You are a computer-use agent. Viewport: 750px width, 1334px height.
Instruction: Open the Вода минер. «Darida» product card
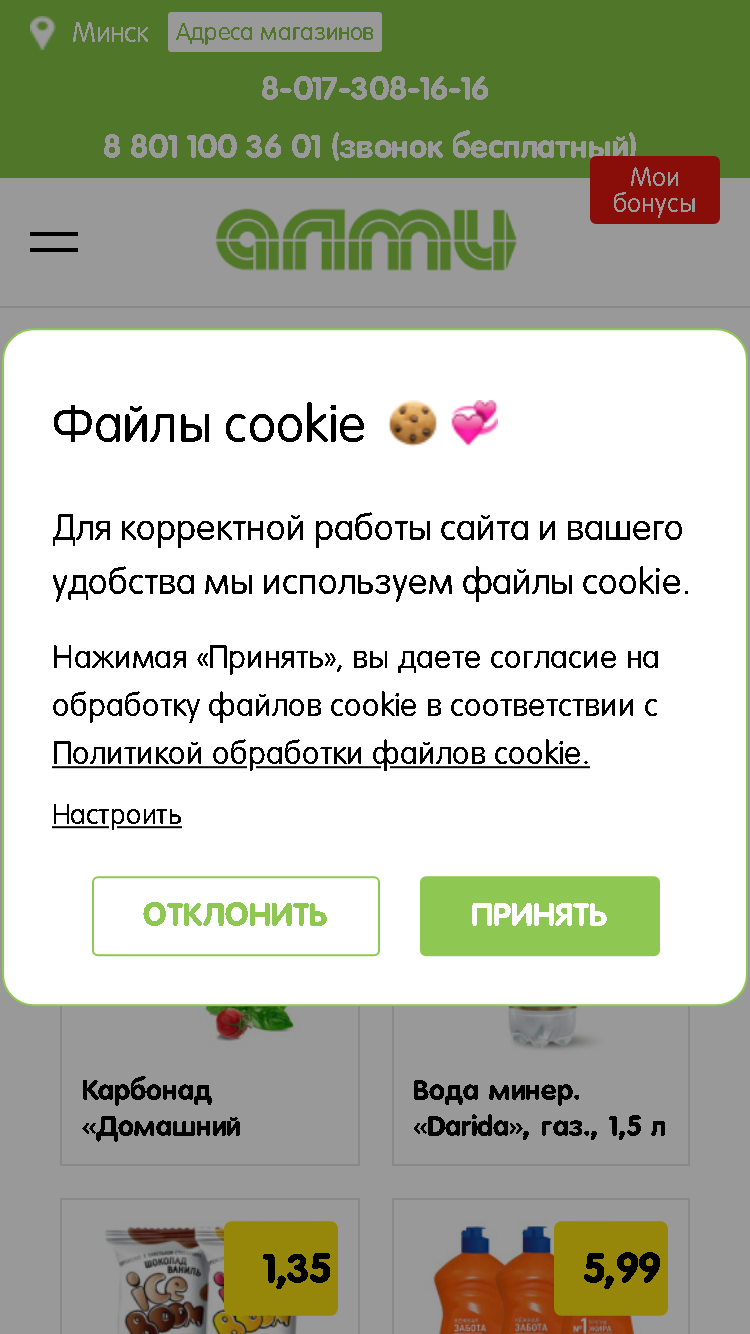coord(541,1081)
